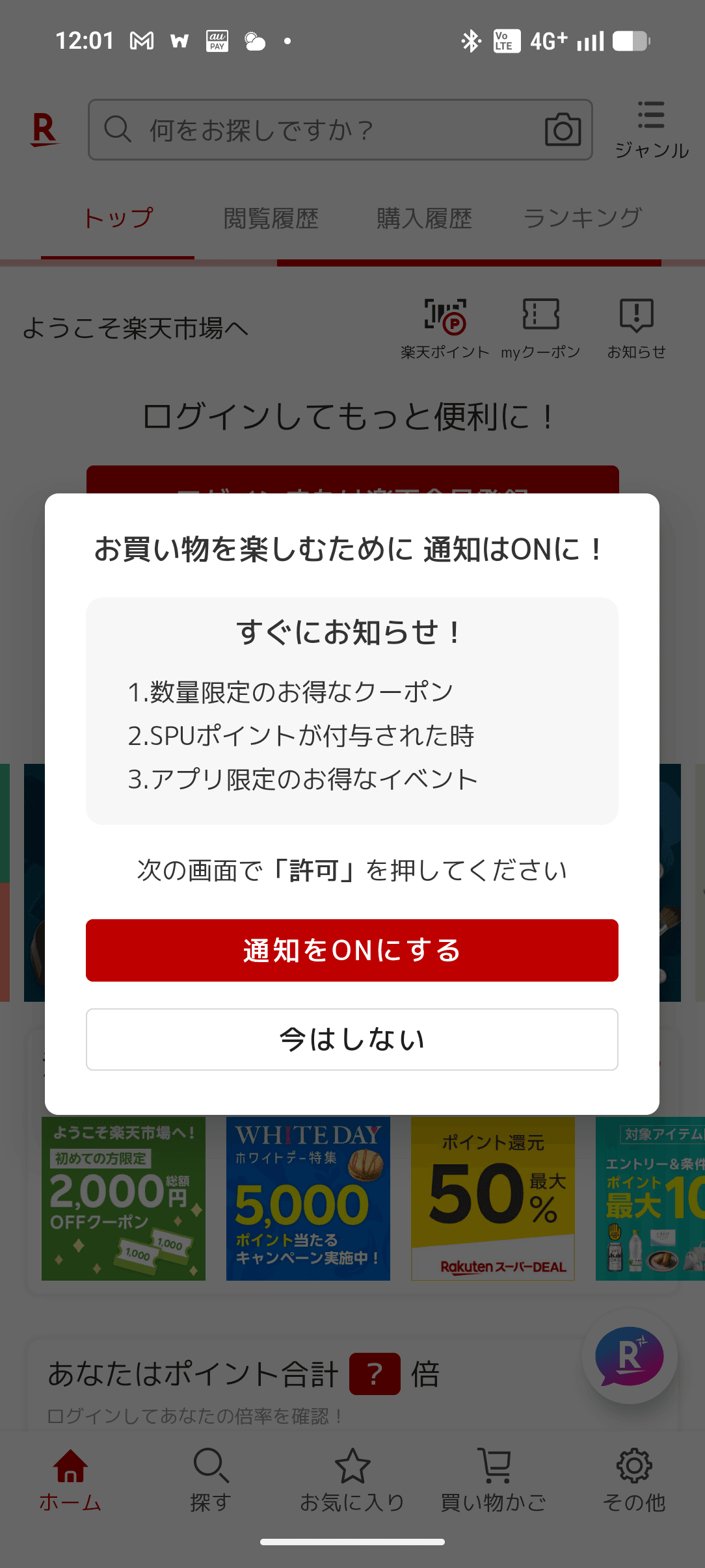The height and width of the screenshot is (1568, 705).
Task: Open myクーポン from the coupon icon
Action: tap(540, 317)
